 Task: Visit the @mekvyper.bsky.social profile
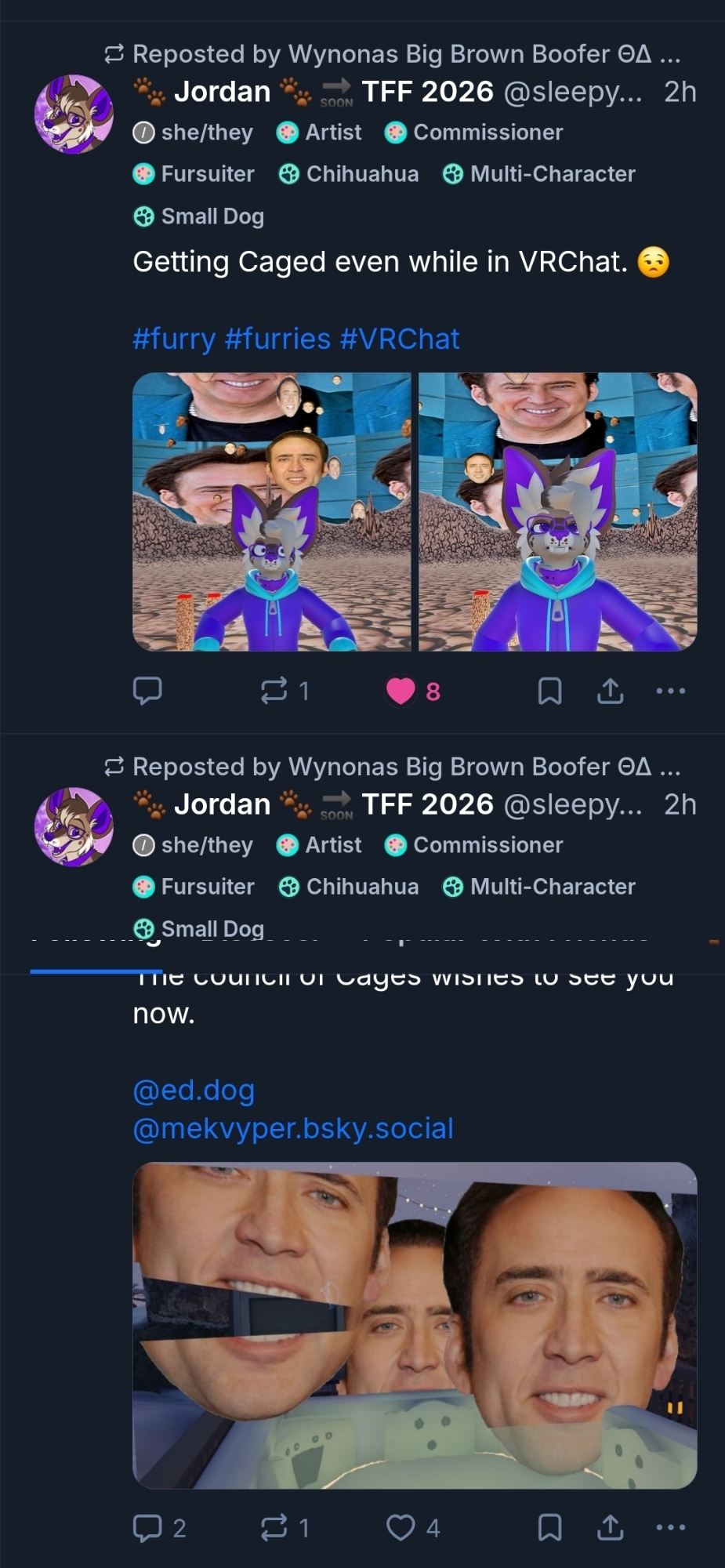pyautogui.click(x=293, y=1128)
